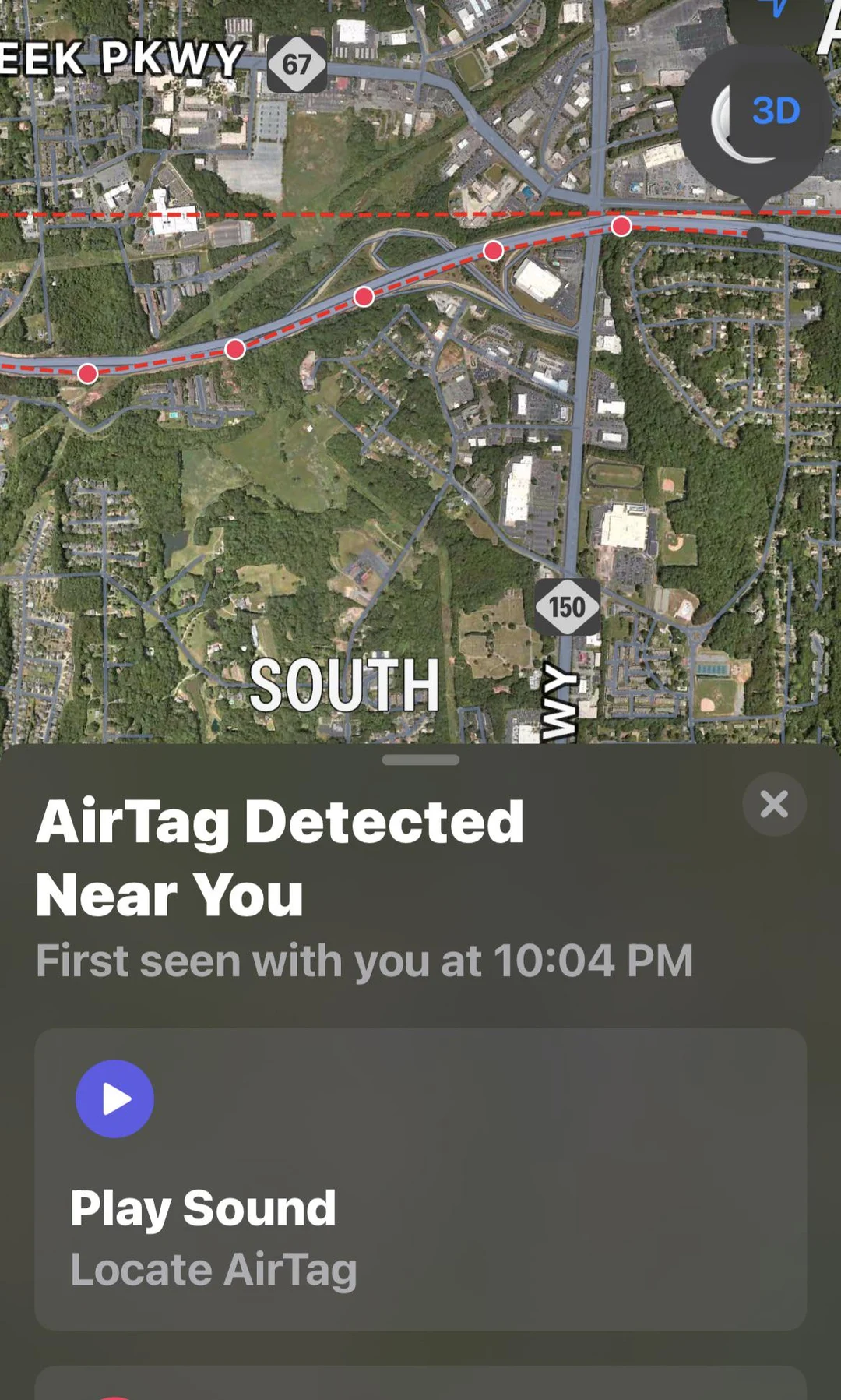841x1400 pixels.
Task: Tap the purple play icon for Play Sound
Action: click(114, 1098)
